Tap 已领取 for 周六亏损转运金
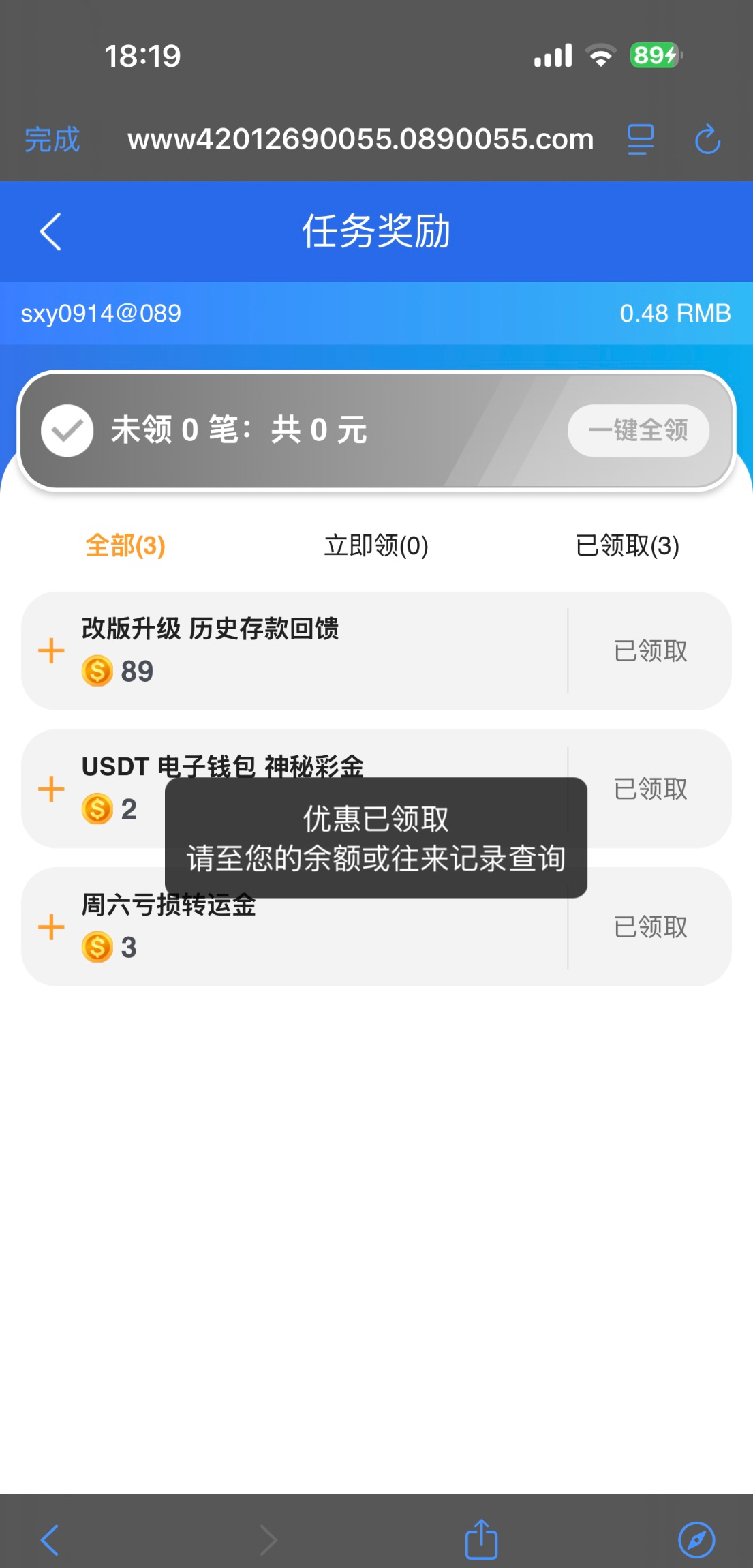Image resolution: width=753 pixels, height=1568 pixels. (650, 927)
